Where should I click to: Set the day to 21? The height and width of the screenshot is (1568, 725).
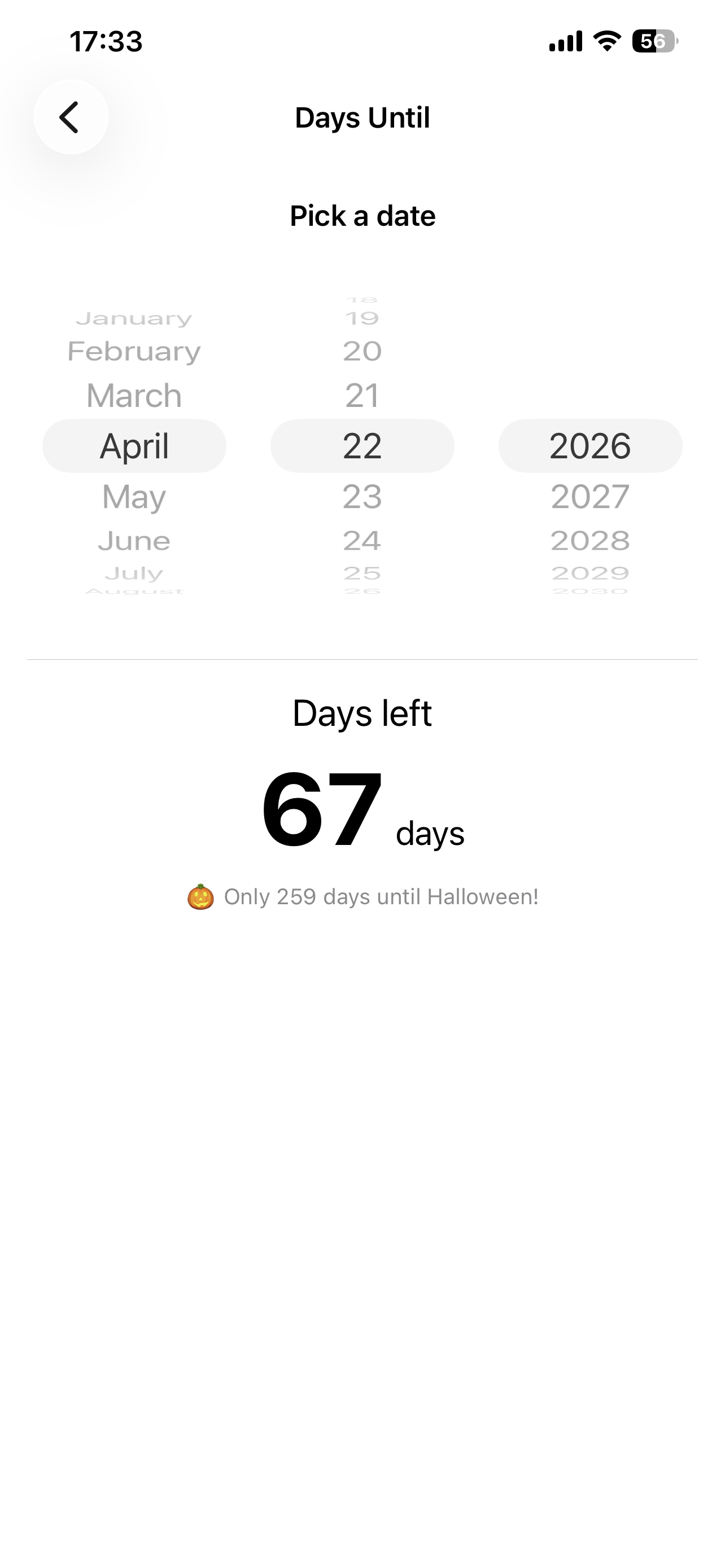(x=362, y=396)
